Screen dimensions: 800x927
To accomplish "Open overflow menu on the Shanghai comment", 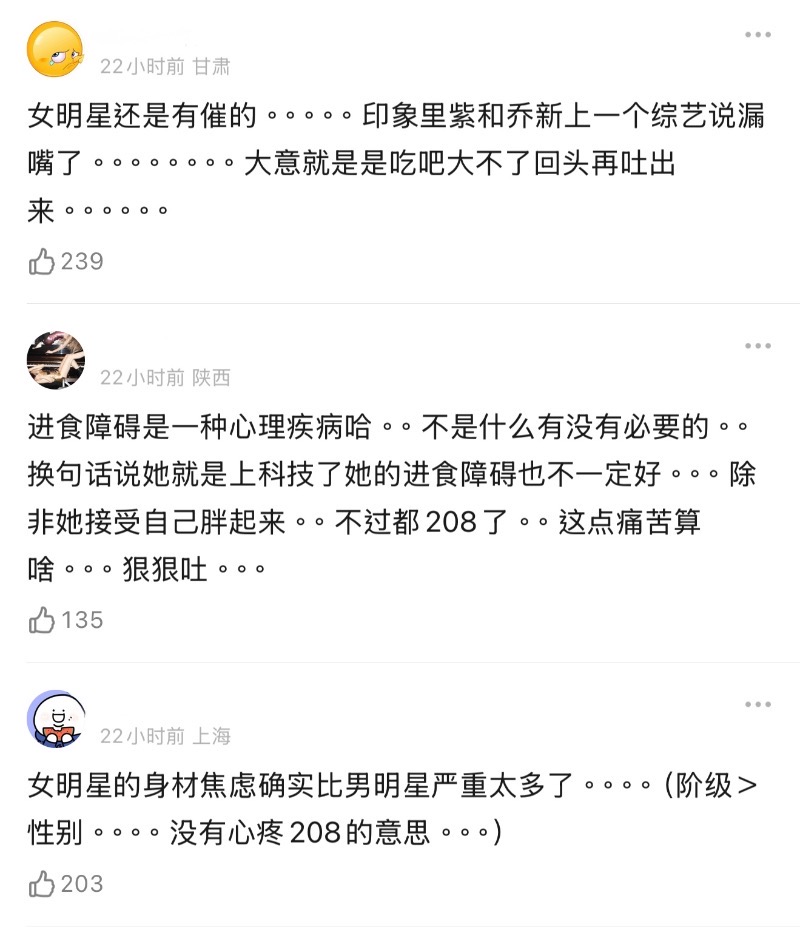I will (757, 705).
